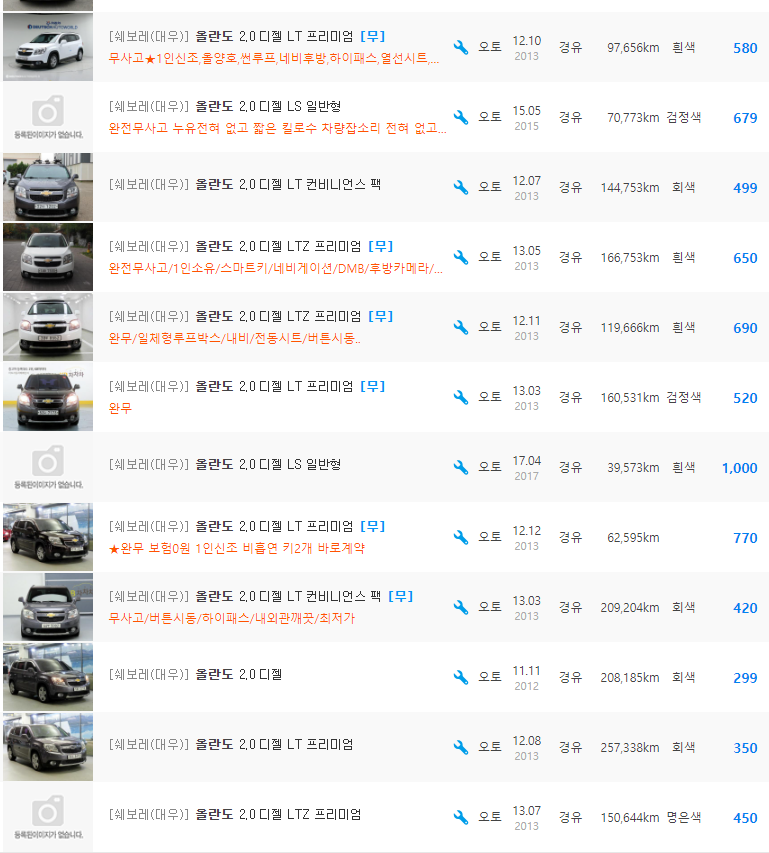Click the wrench icon on the 257,338km listing

point(461,746)
